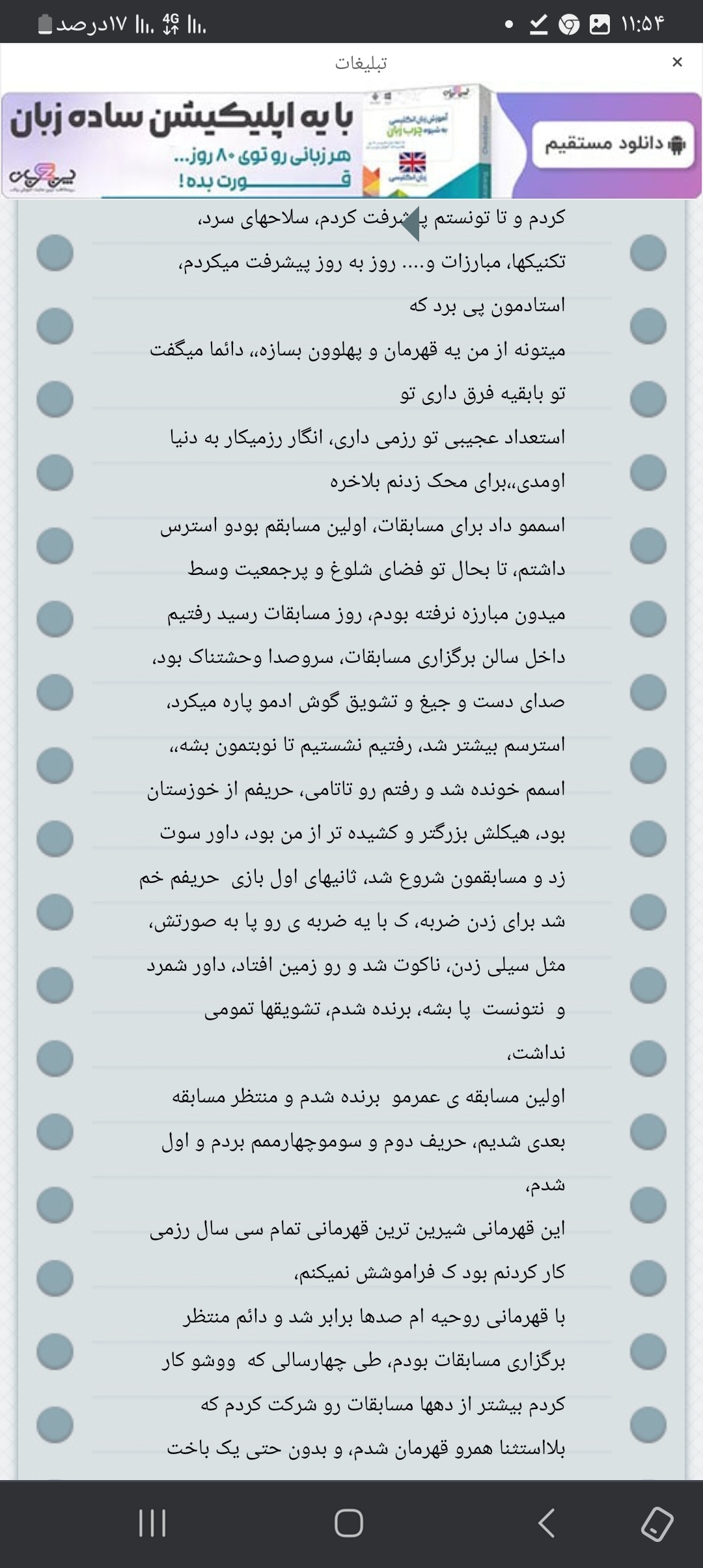Go to the home screen
This screenshot has width=703, height=1568.
pyautogui.click(x=349, y=1523)
